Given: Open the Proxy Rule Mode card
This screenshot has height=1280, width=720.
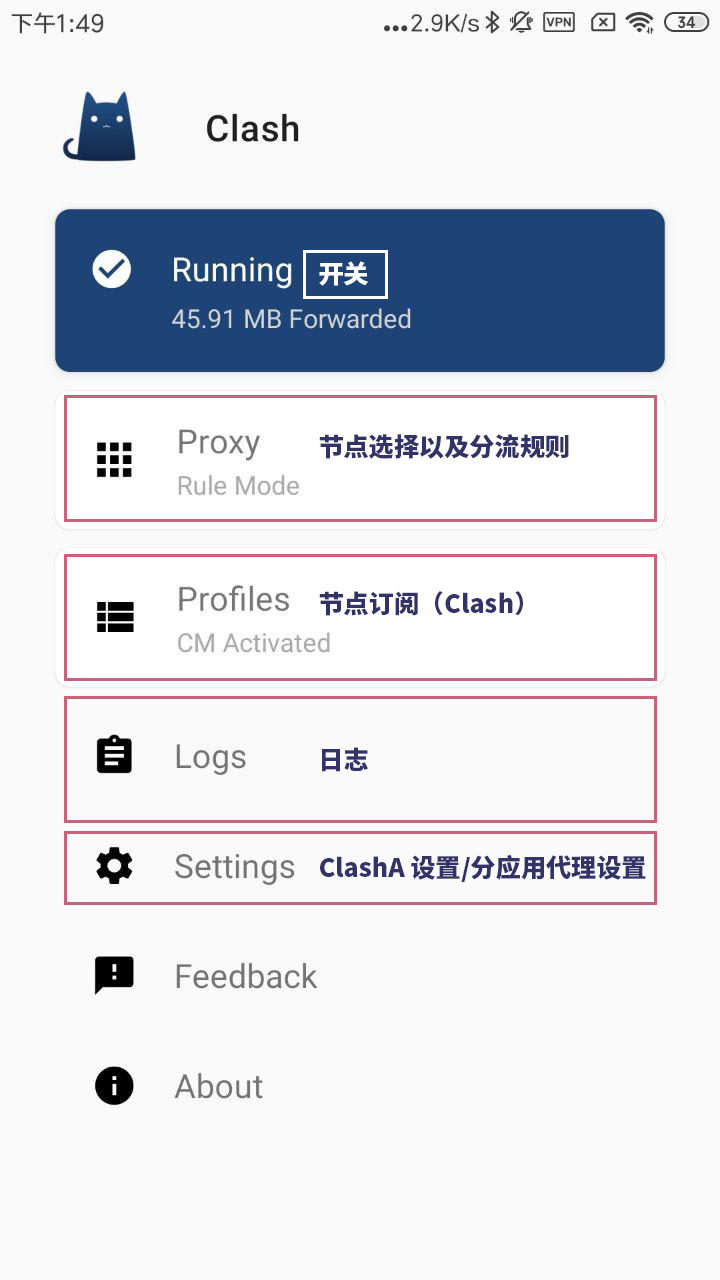Looking at the screenshot, I should (x=360, y=459).
